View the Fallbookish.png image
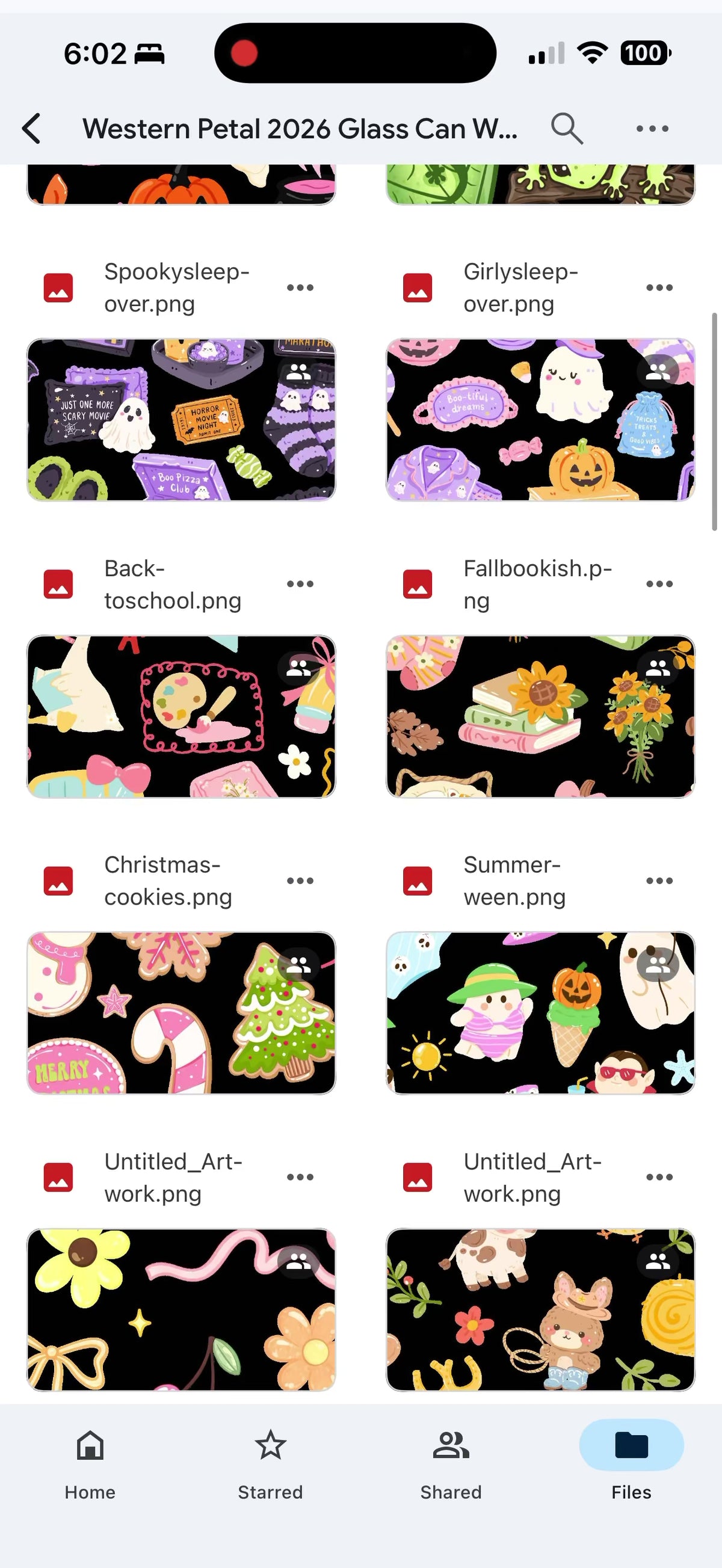The height and width of the screenshot is (1568, 722). coord(540,716)
